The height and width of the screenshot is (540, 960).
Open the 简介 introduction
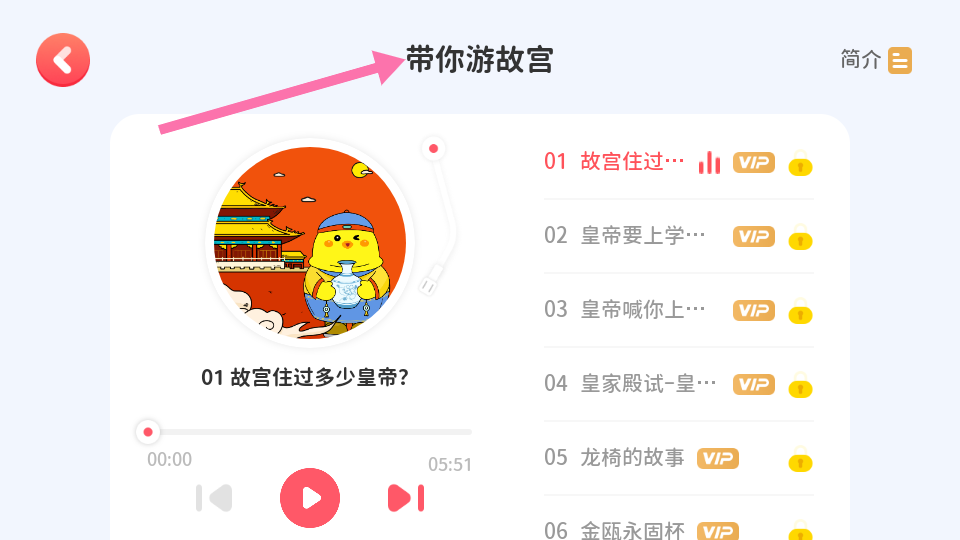(x=876, y=60)
